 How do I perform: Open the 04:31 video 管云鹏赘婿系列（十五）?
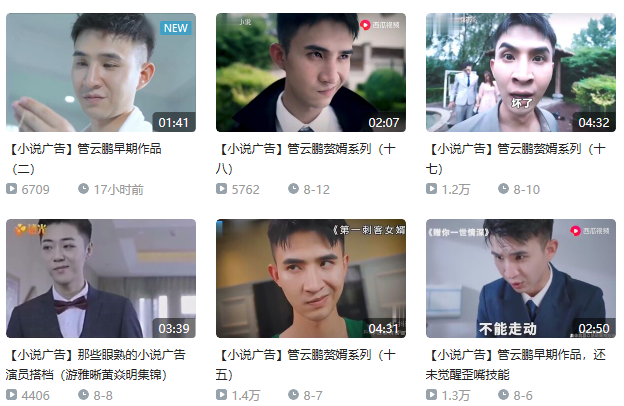311,279
